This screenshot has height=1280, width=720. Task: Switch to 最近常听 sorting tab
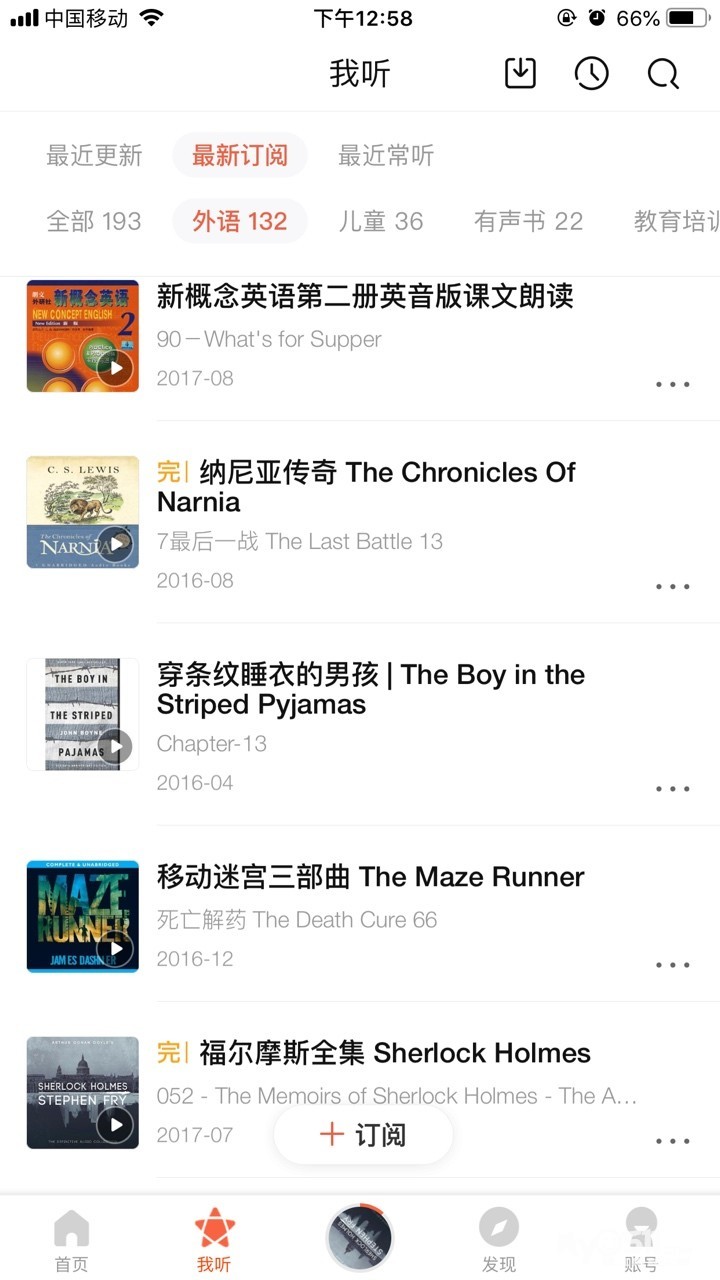pyautogui.click(x=386, y=156)
